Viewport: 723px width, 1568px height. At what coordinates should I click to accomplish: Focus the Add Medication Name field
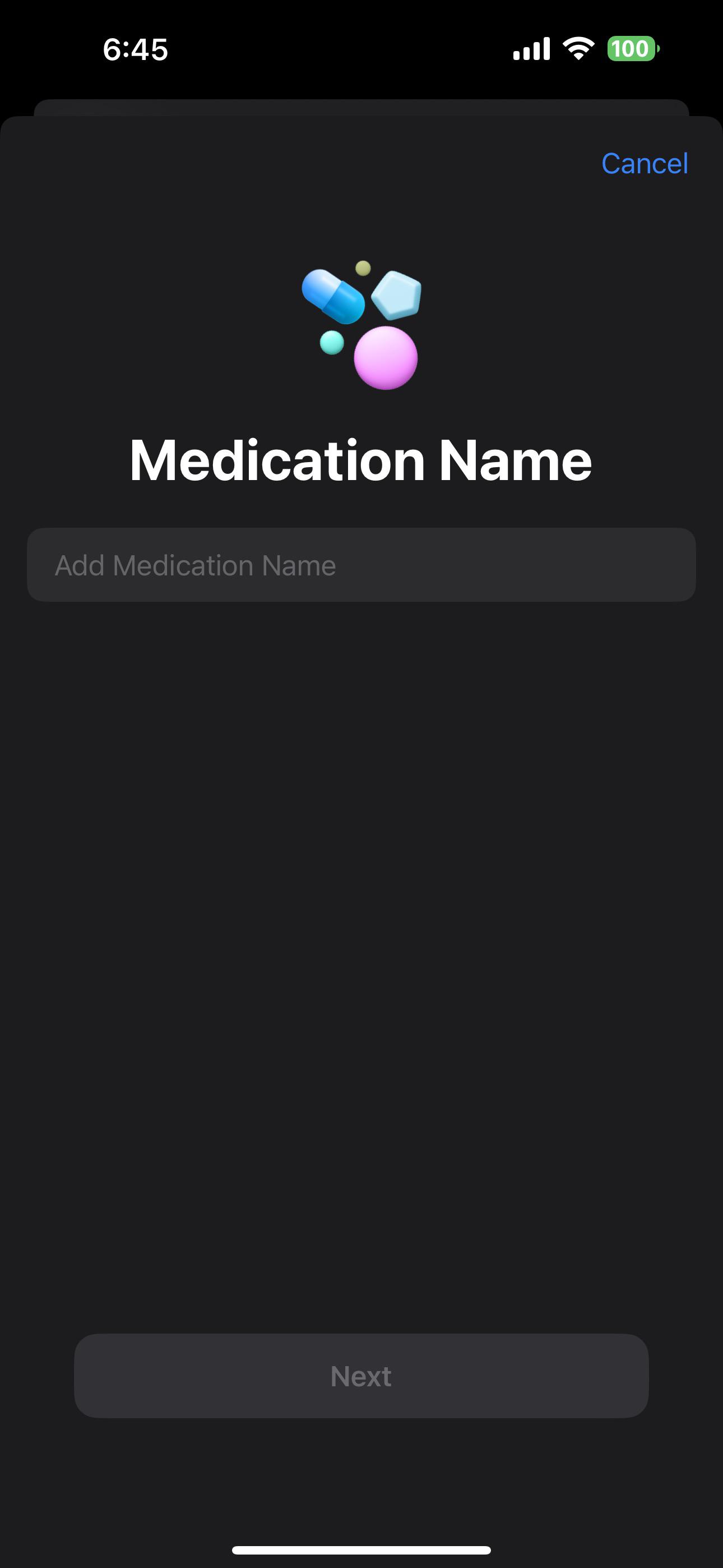[x=361, y=565]
